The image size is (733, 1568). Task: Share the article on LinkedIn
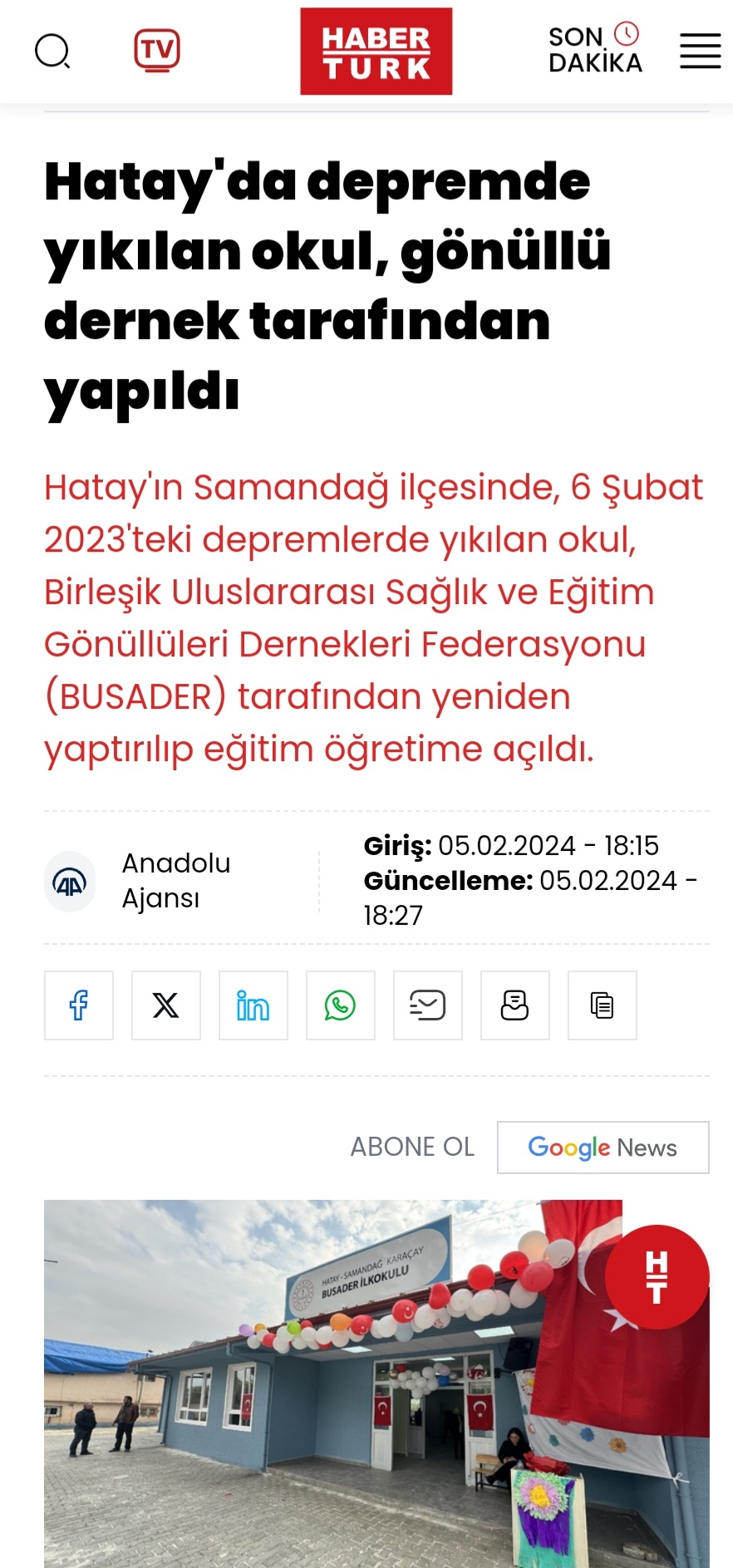[x=253, y=1005]
